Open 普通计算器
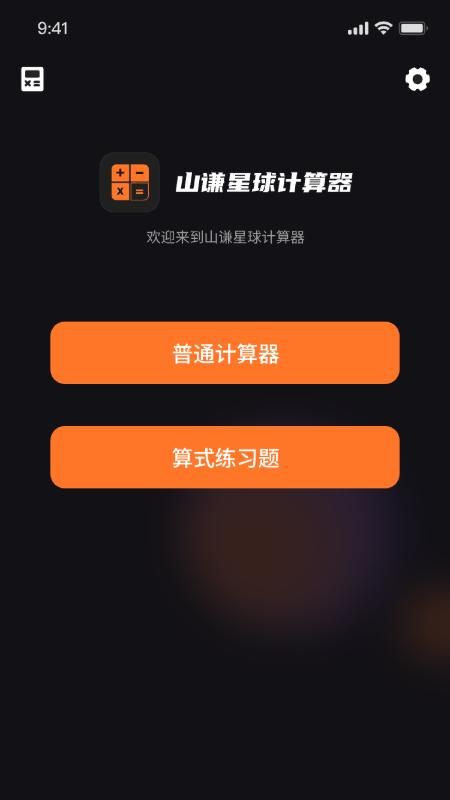 (225, 353)
